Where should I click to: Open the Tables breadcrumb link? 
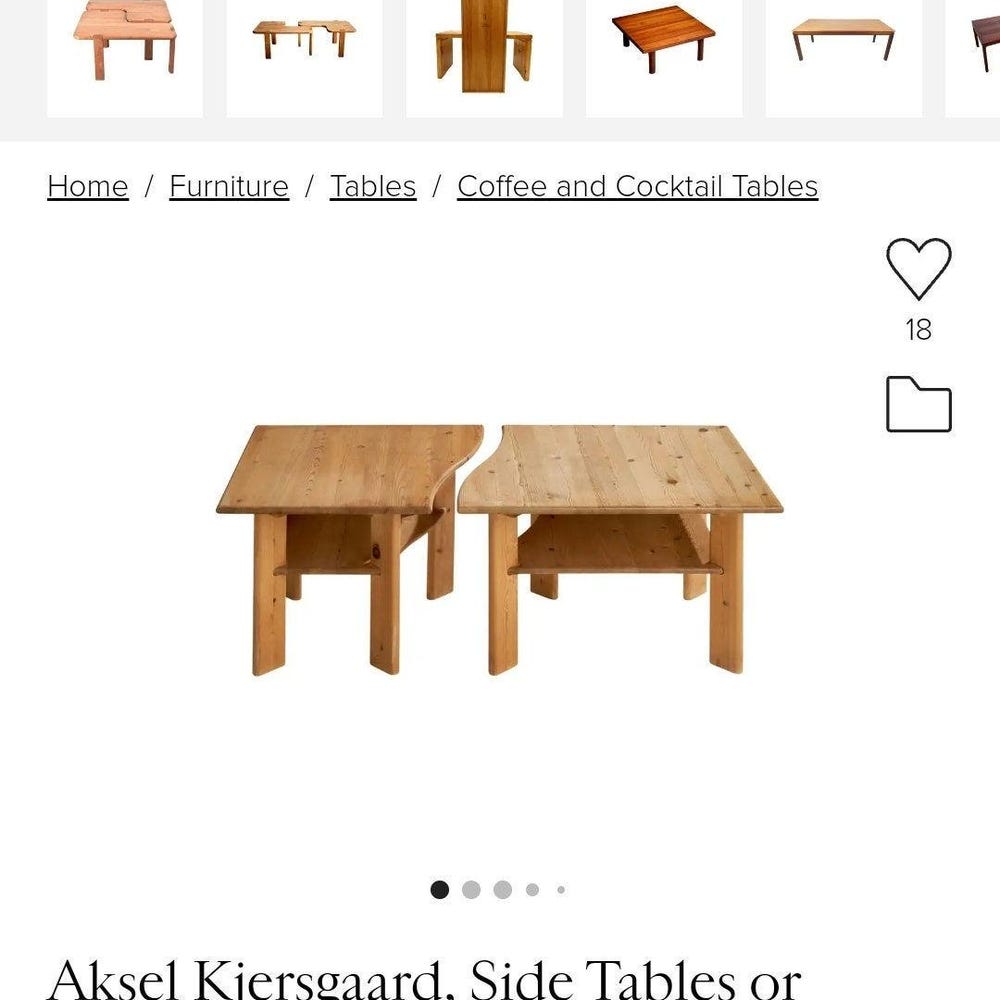point(373,187)
